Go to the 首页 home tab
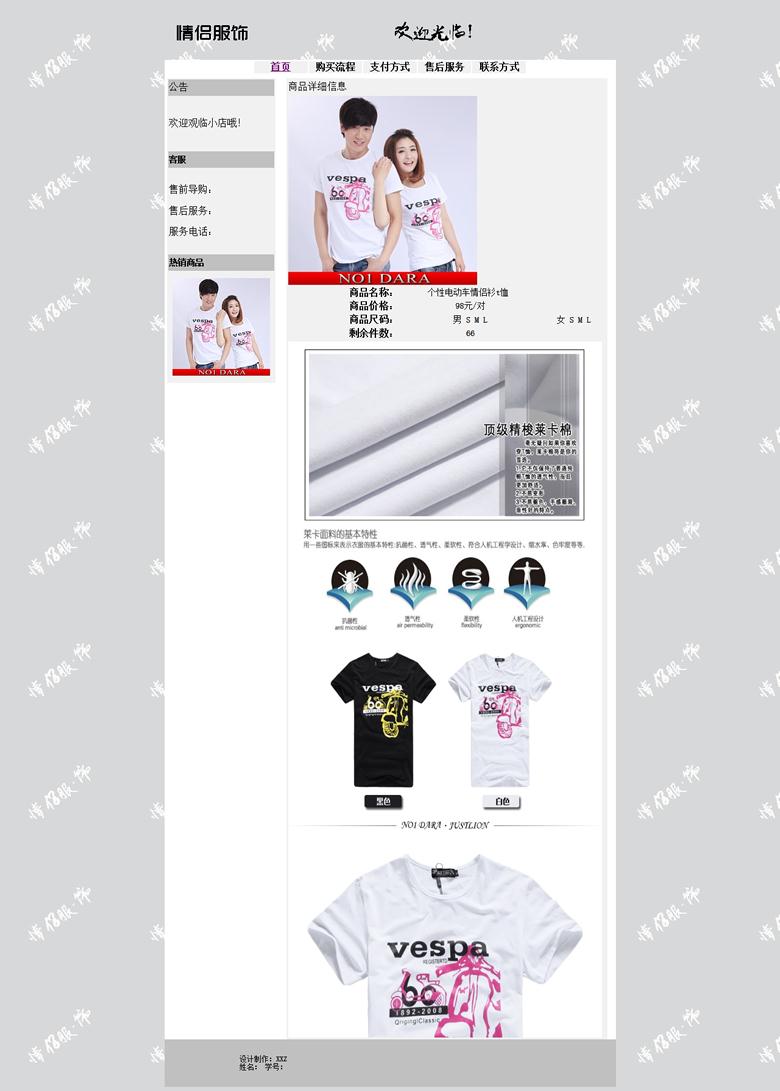The image size is (780, 1091). (x=280, y=67)
